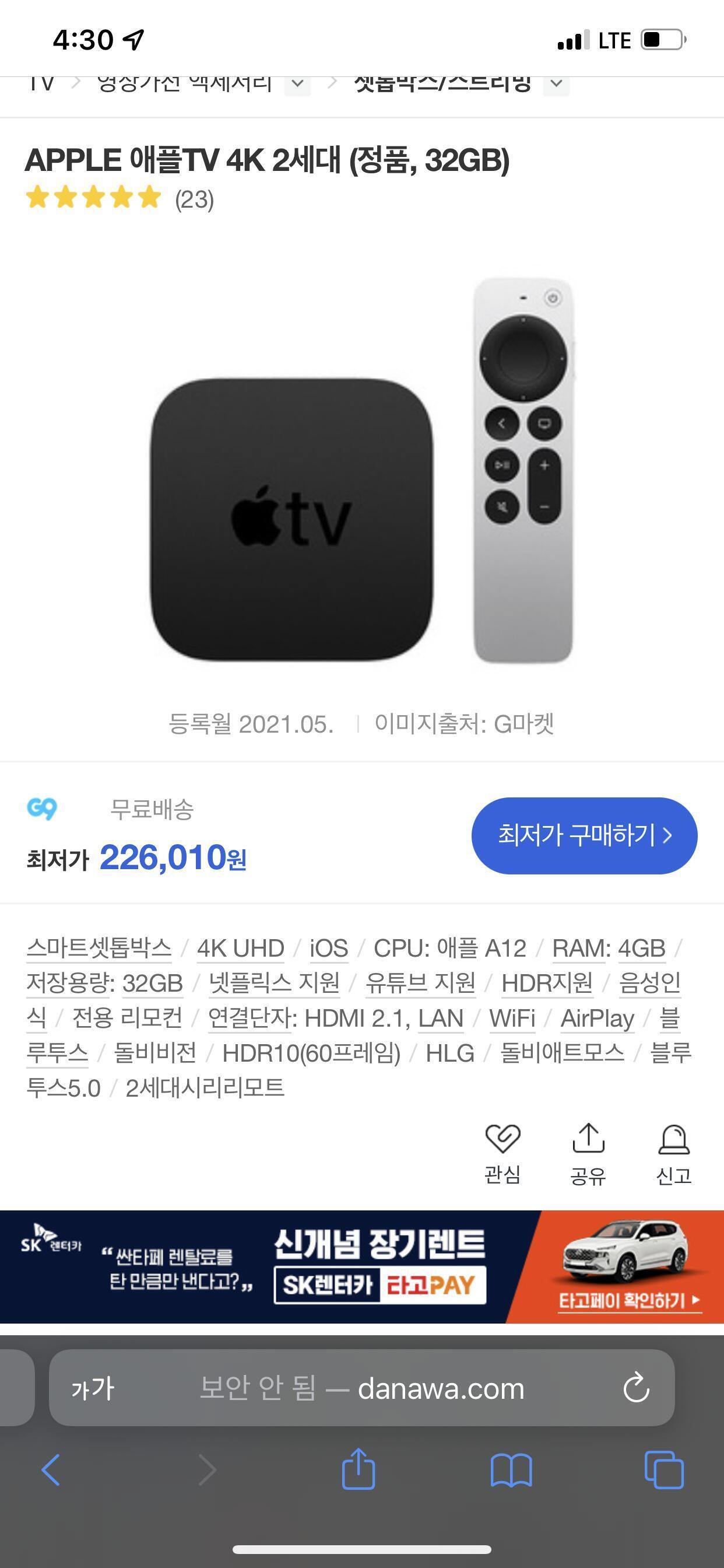Tap the 최저가 구매하기 button
Screen dimensions: 724x1568
[584, 835]
